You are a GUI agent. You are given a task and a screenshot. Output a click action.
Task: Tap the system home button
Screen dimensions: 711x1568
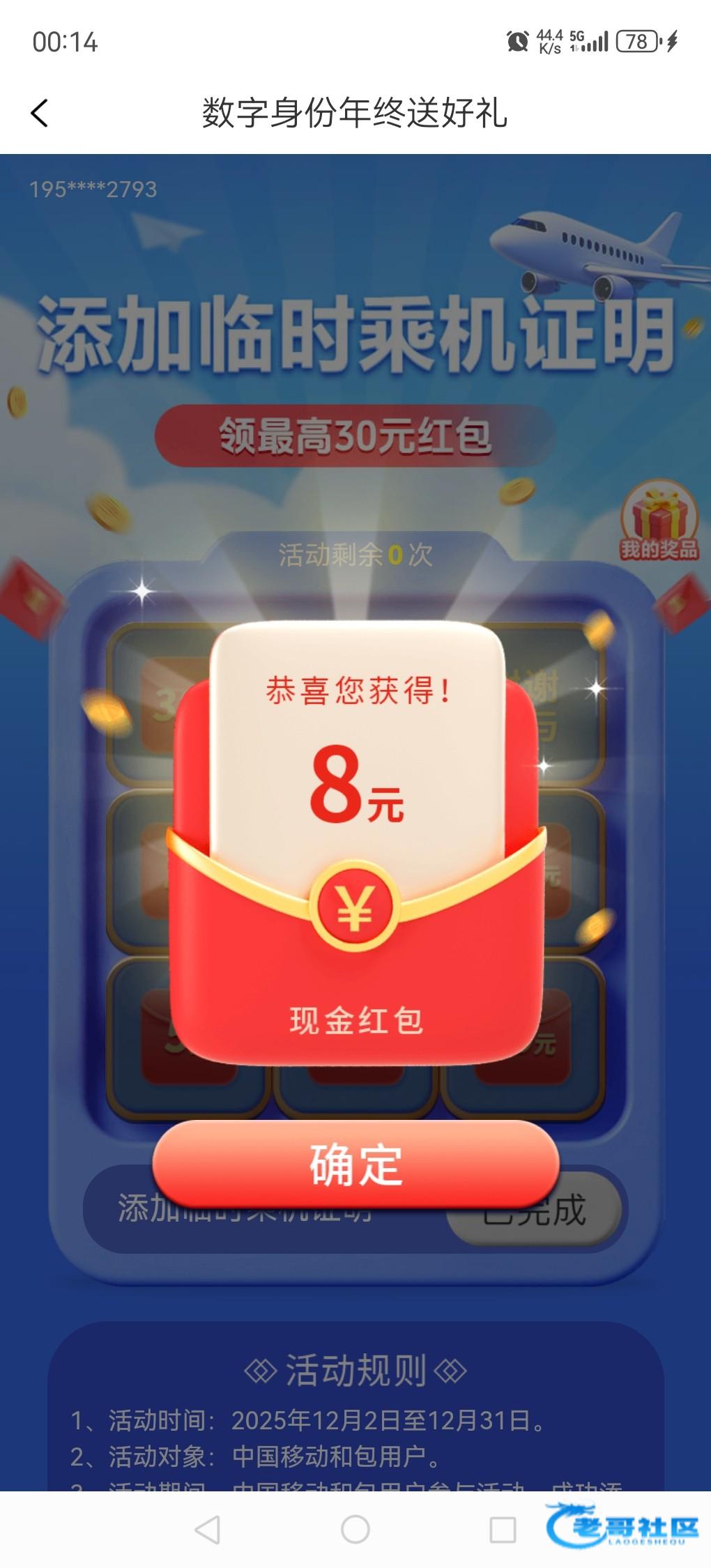click(x=355, y=1529)
